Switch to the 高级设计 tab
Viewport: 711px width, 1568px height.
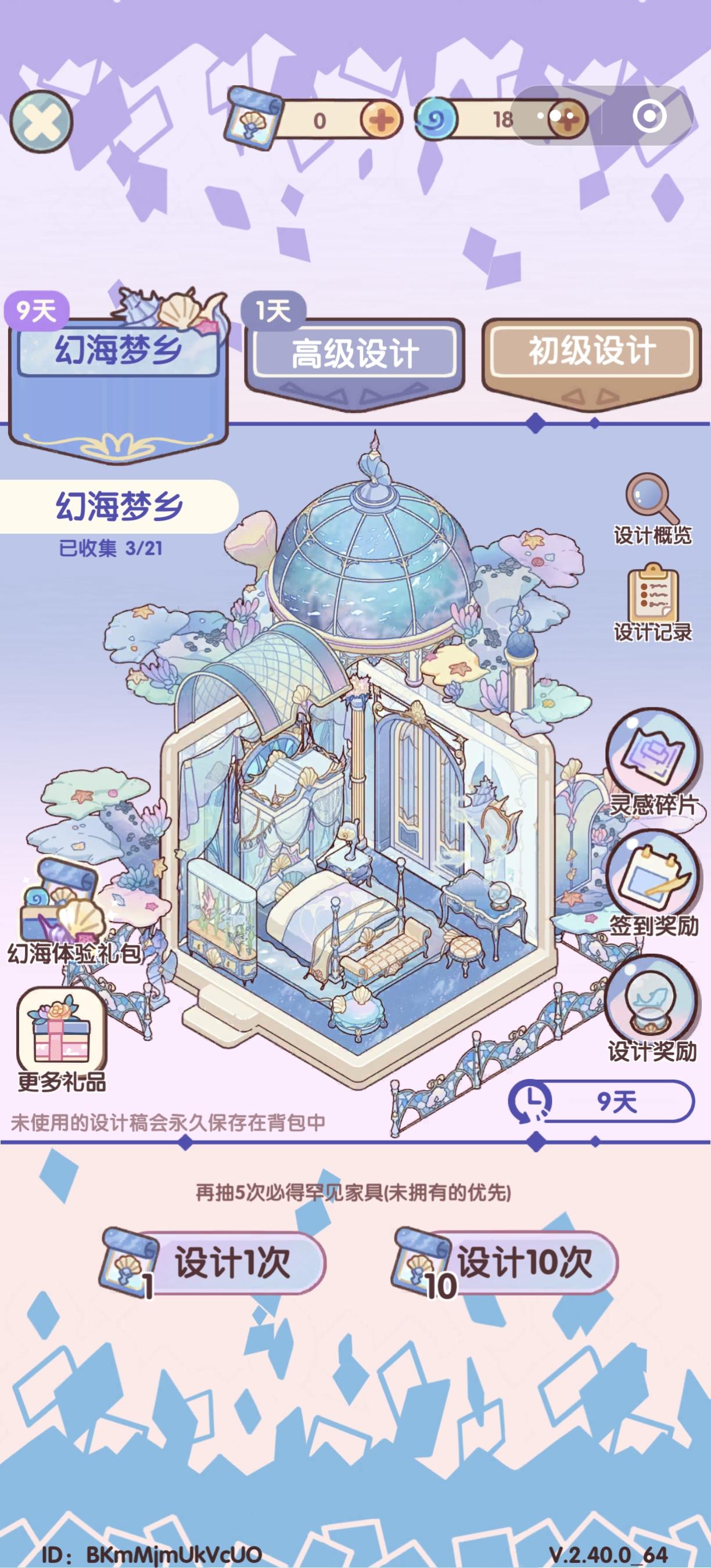pos(356,353)
